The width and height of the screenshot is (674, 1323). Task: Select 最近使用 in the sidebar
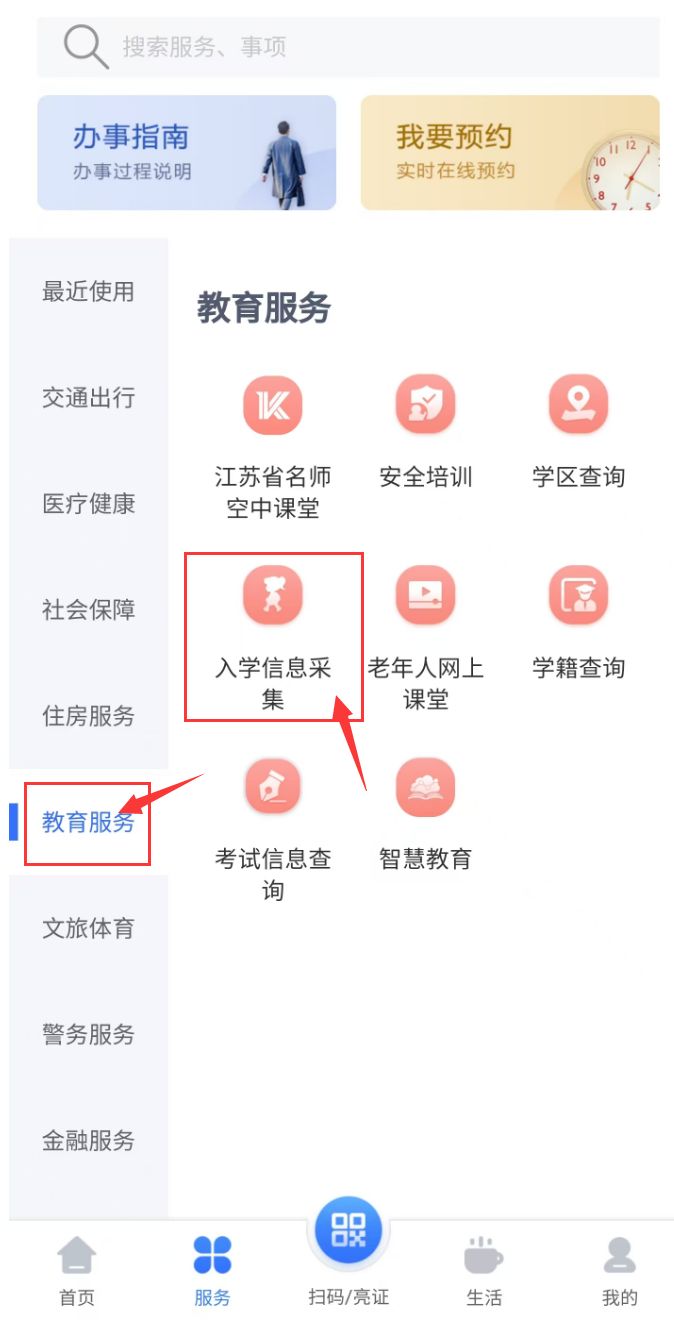tap(88, 292)
